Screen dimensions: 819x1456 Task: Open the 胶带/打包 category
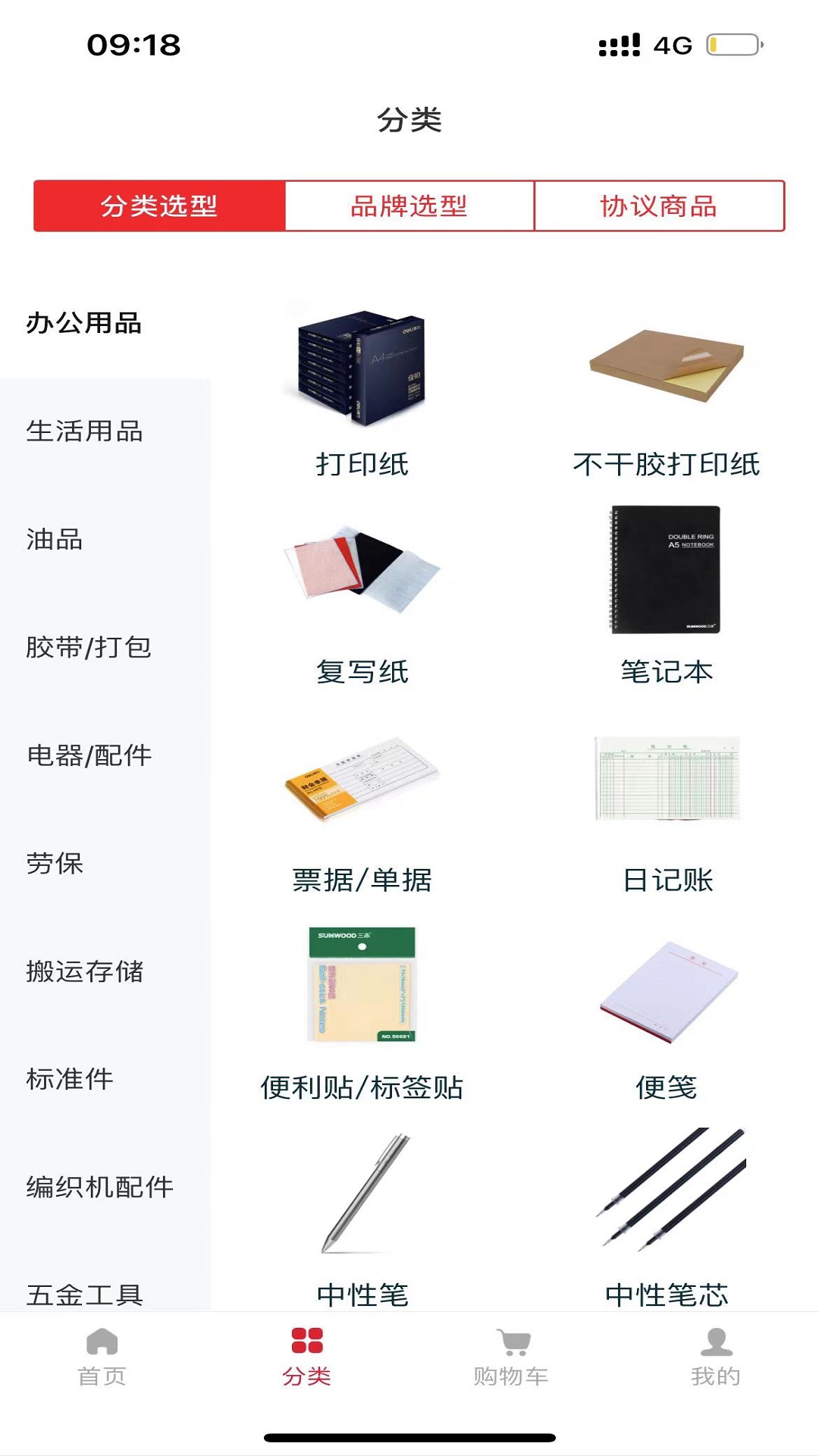click(89, 648)
